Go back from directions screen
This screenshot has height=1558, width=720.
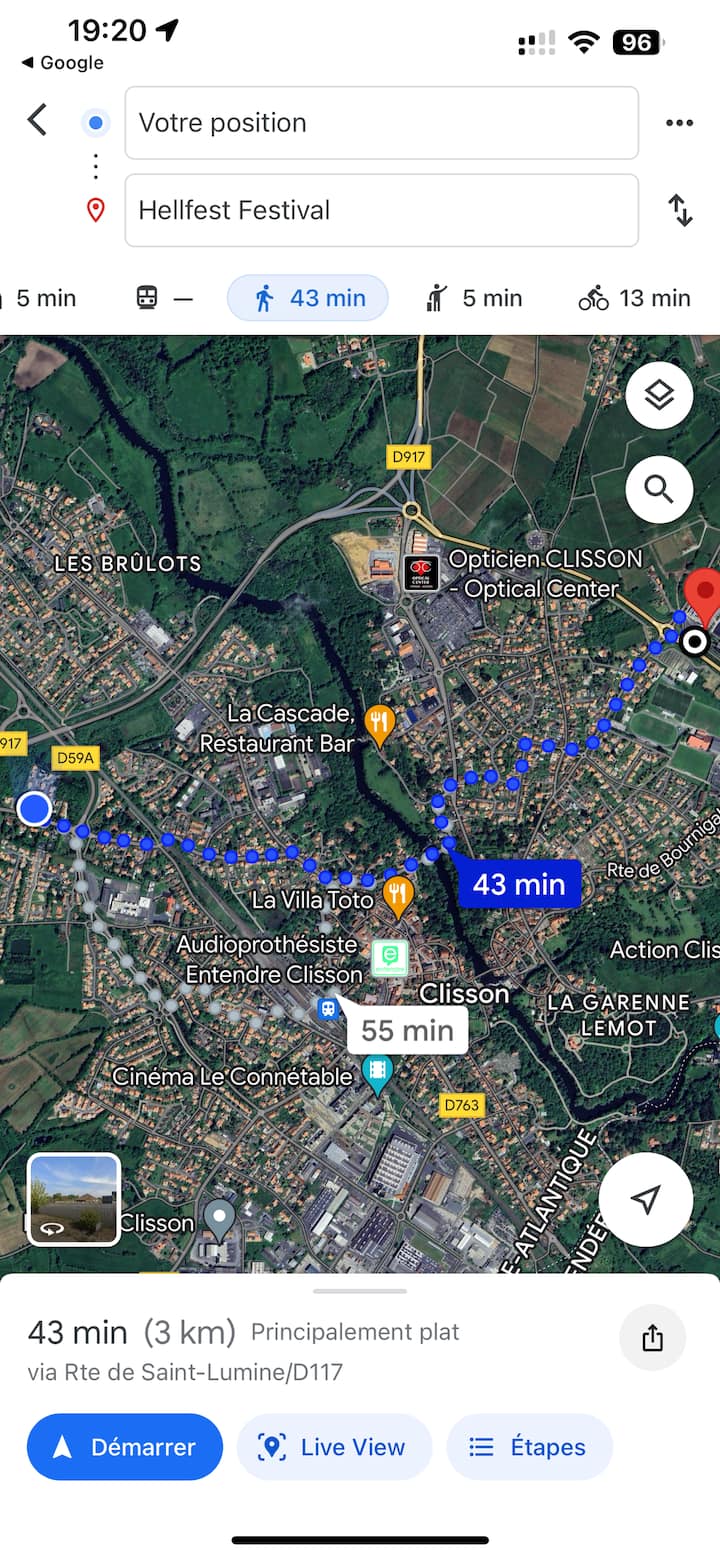pos(37,122)
